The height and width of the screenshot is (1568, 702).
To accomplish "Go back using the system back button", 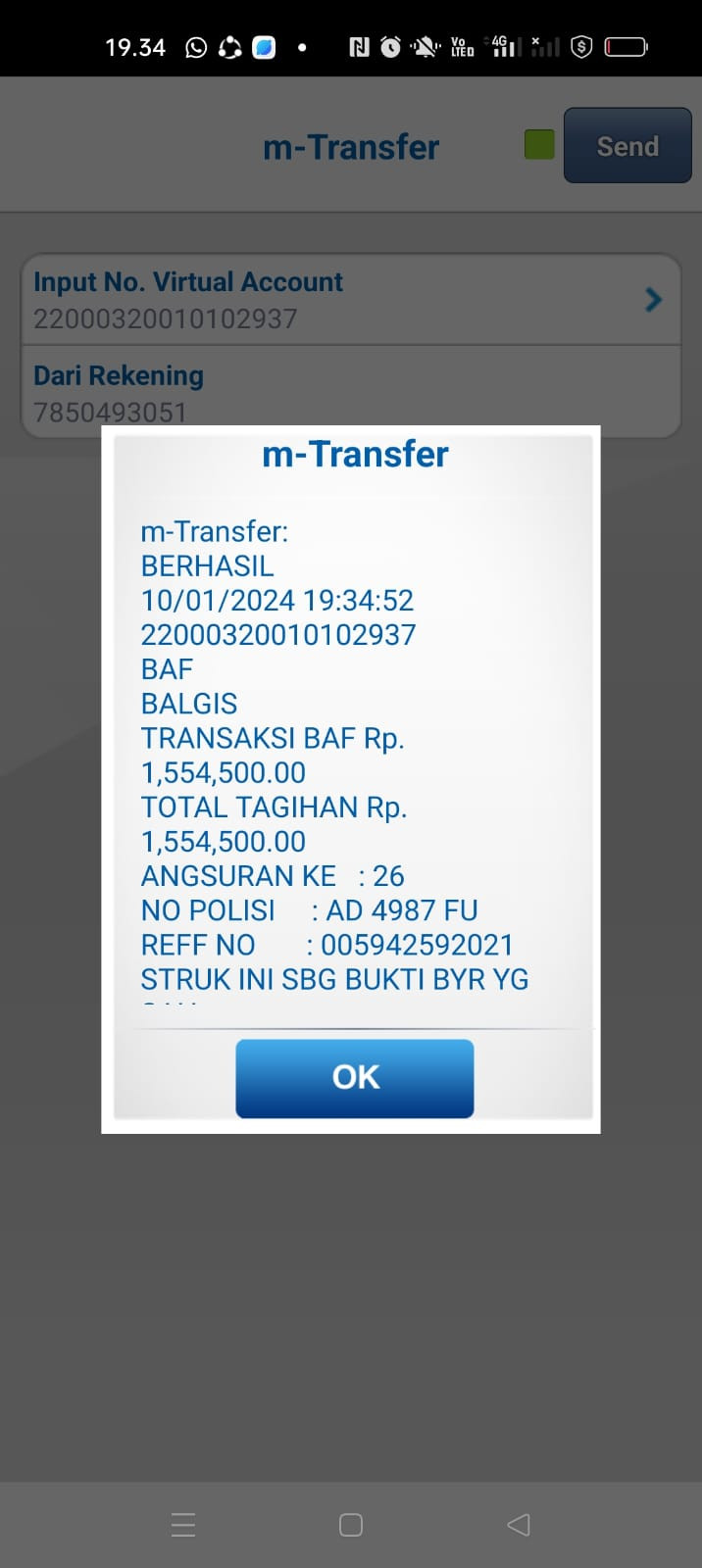I will 518,1524.
